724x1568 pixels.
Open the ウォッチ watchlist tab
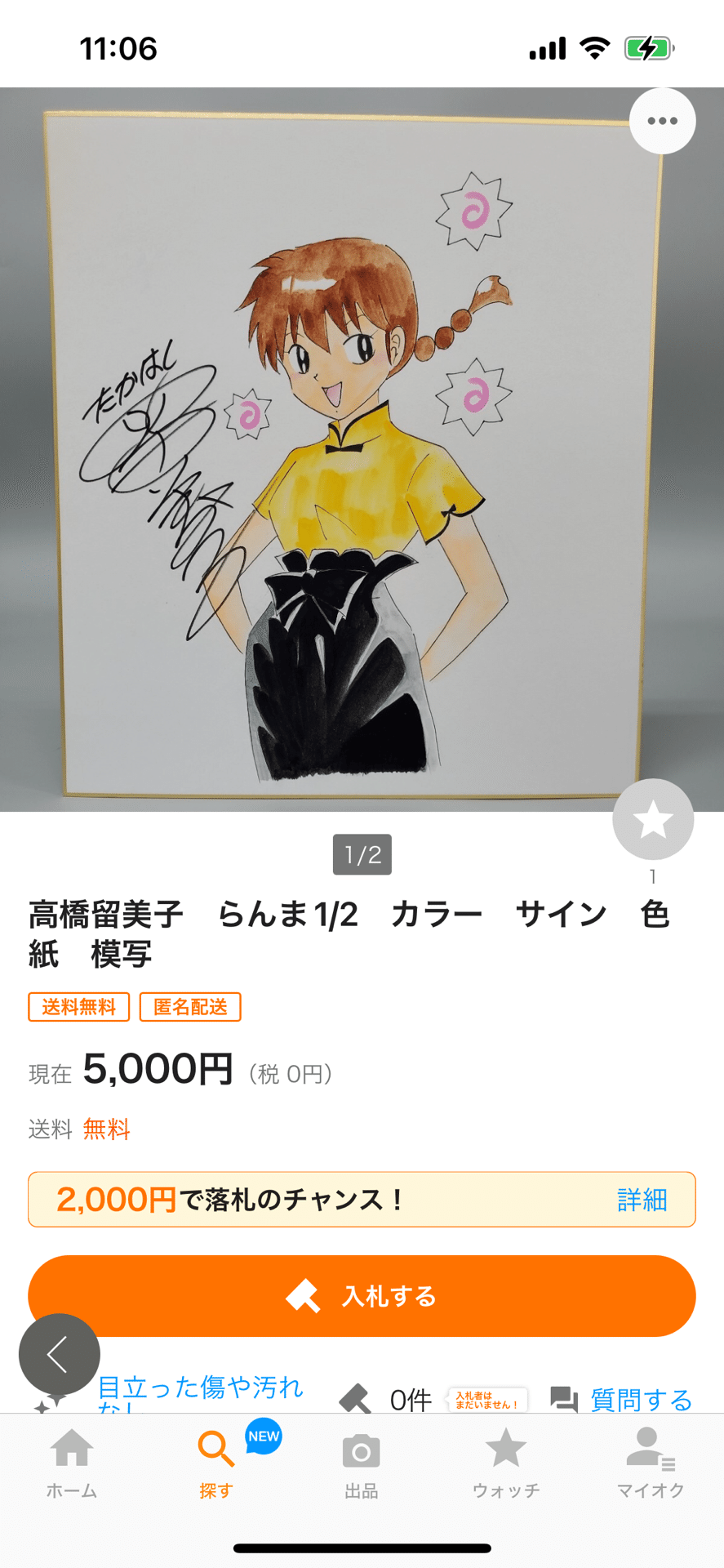[506, 1463]
